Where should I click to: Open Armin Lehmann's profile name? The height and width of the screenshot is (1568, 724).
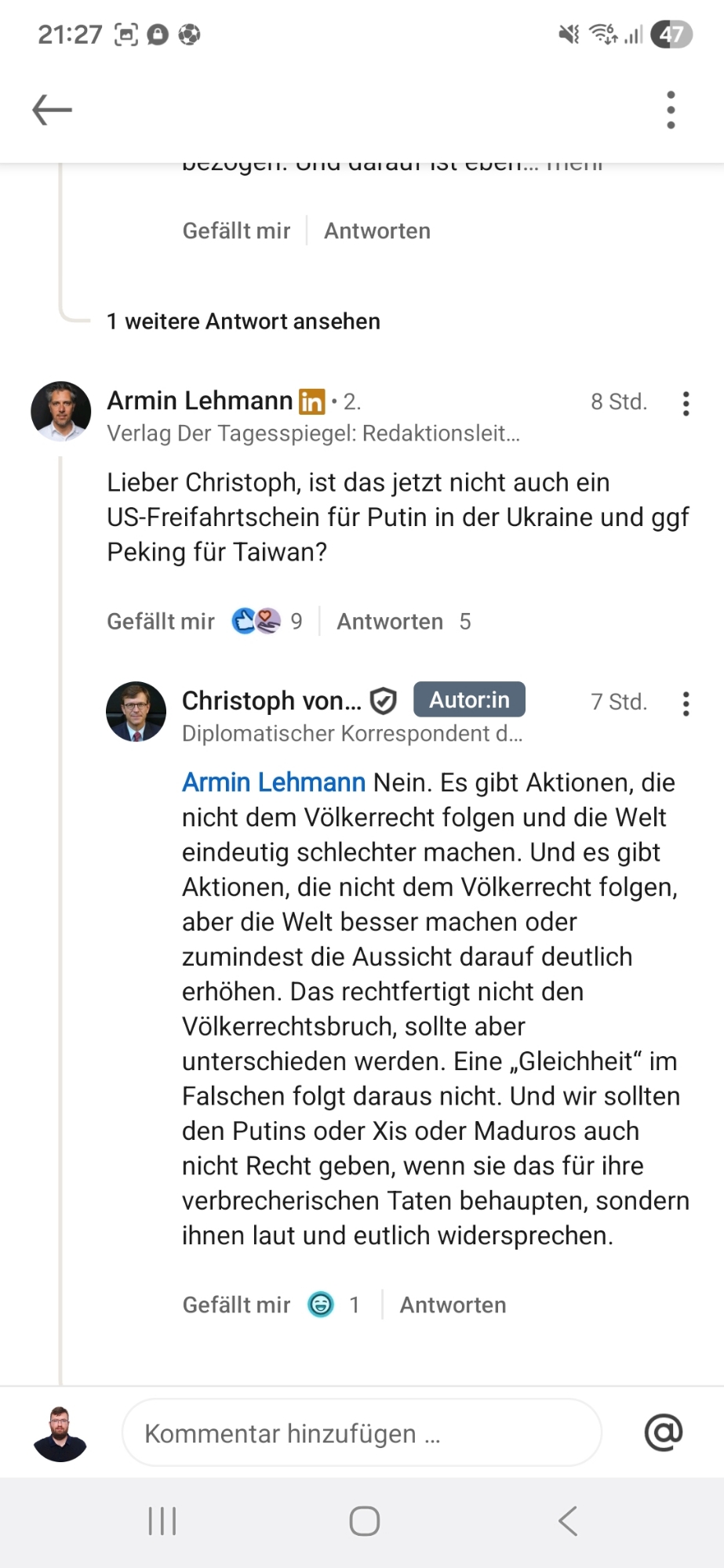[x=199, y=401]
